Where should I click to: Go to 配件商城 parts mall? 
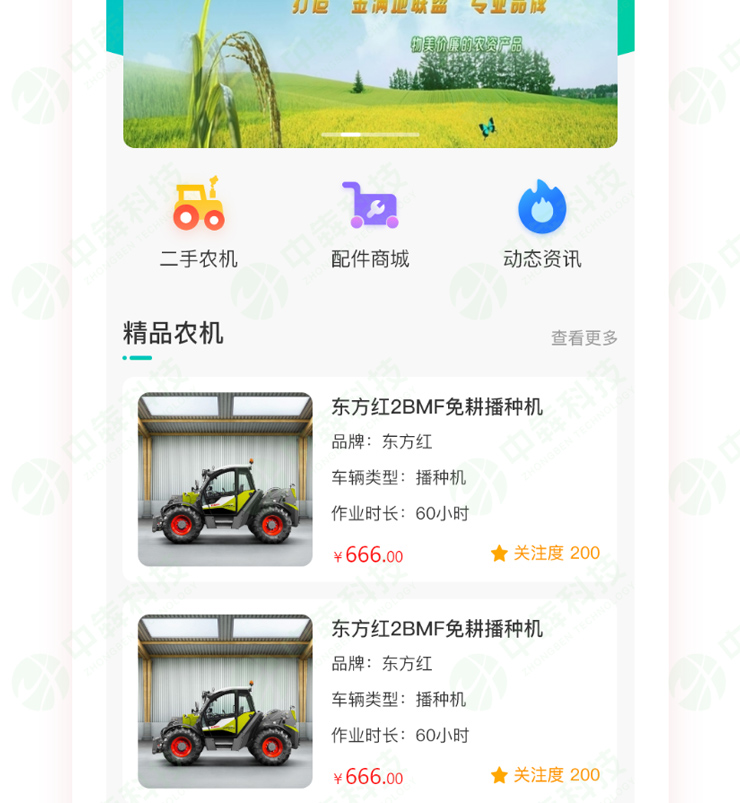pyautogui.click(x=370, y=223)
